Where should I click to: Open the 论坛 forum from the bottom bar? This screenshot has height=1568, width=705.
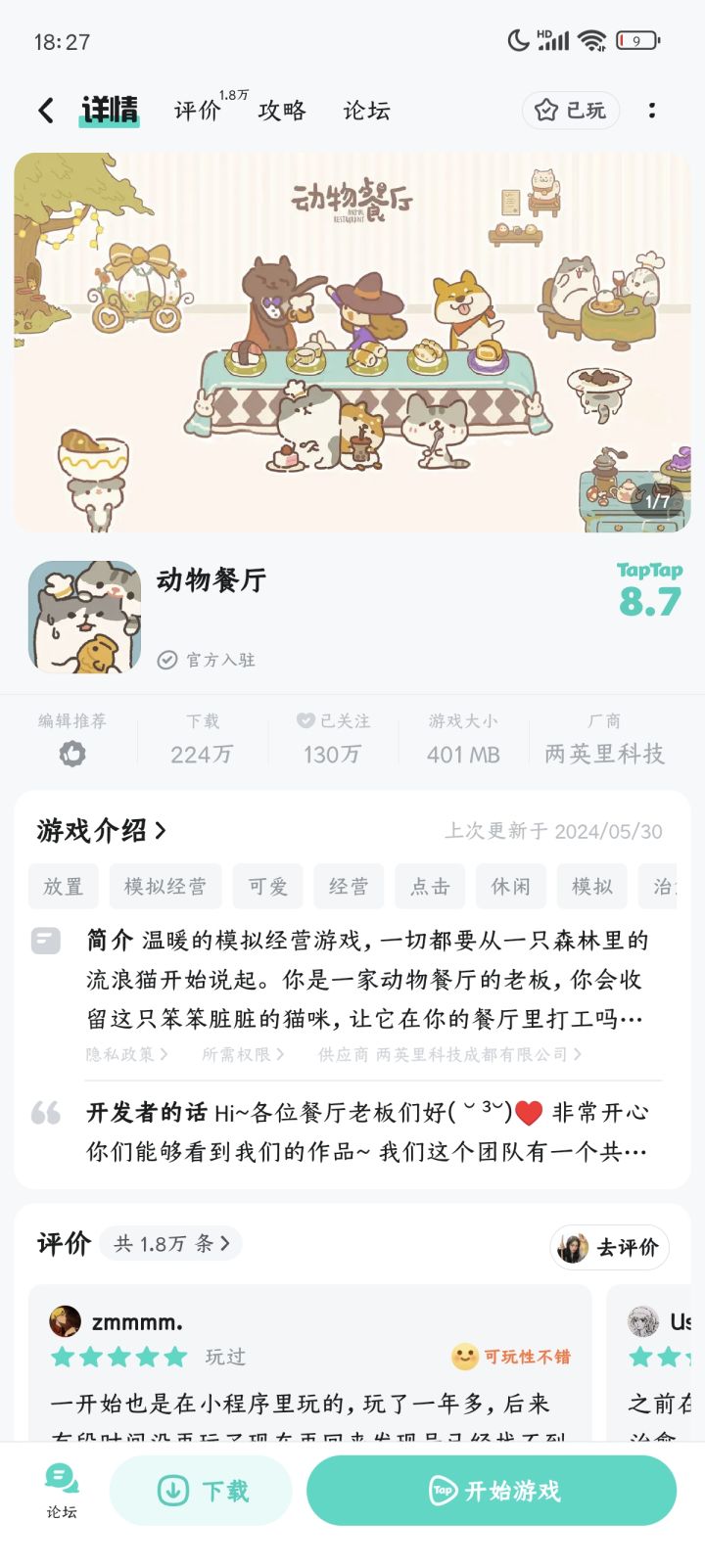pos(60,1489)
